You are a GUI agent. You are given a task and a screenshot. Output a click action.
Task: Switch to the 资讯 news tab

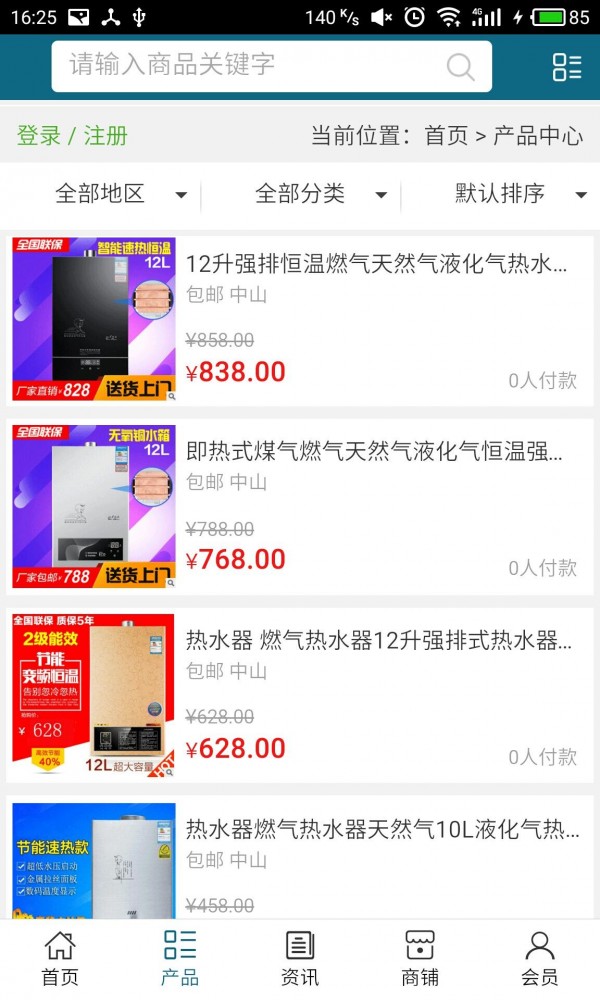(x=300, y=958)
